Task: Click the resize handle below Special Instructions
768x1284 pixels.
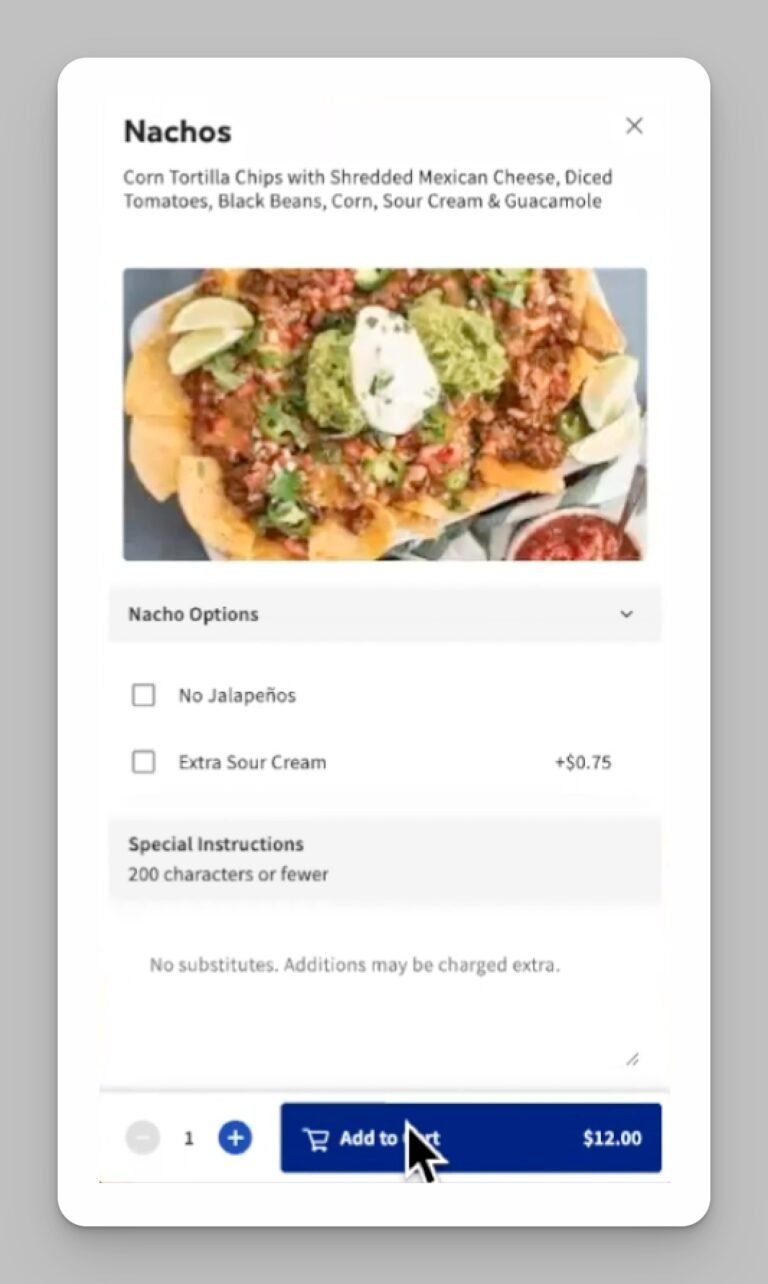Action: click(633, 1059)
